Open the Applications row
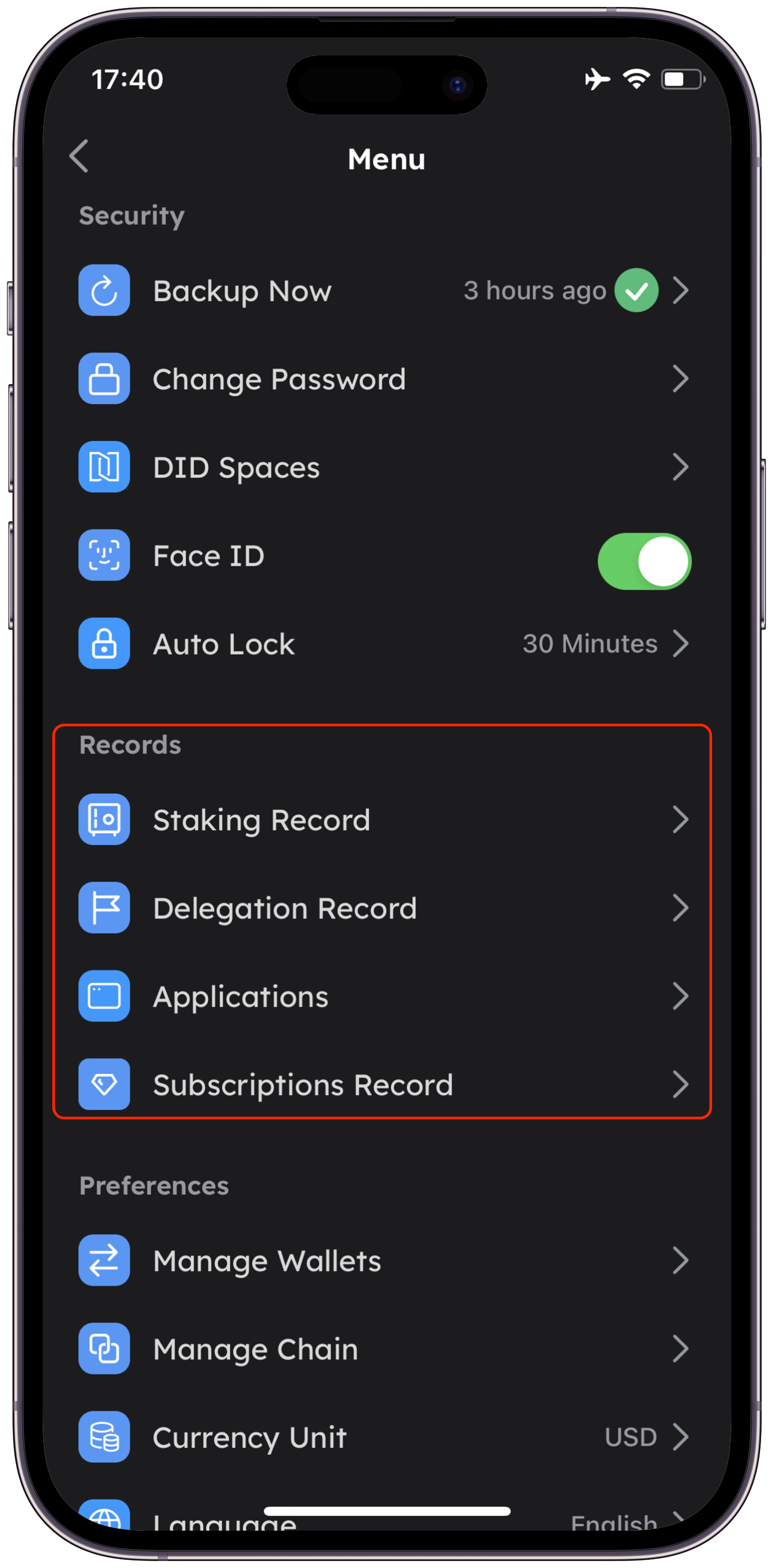This screenshot has width=774, height=1568. 383,997
